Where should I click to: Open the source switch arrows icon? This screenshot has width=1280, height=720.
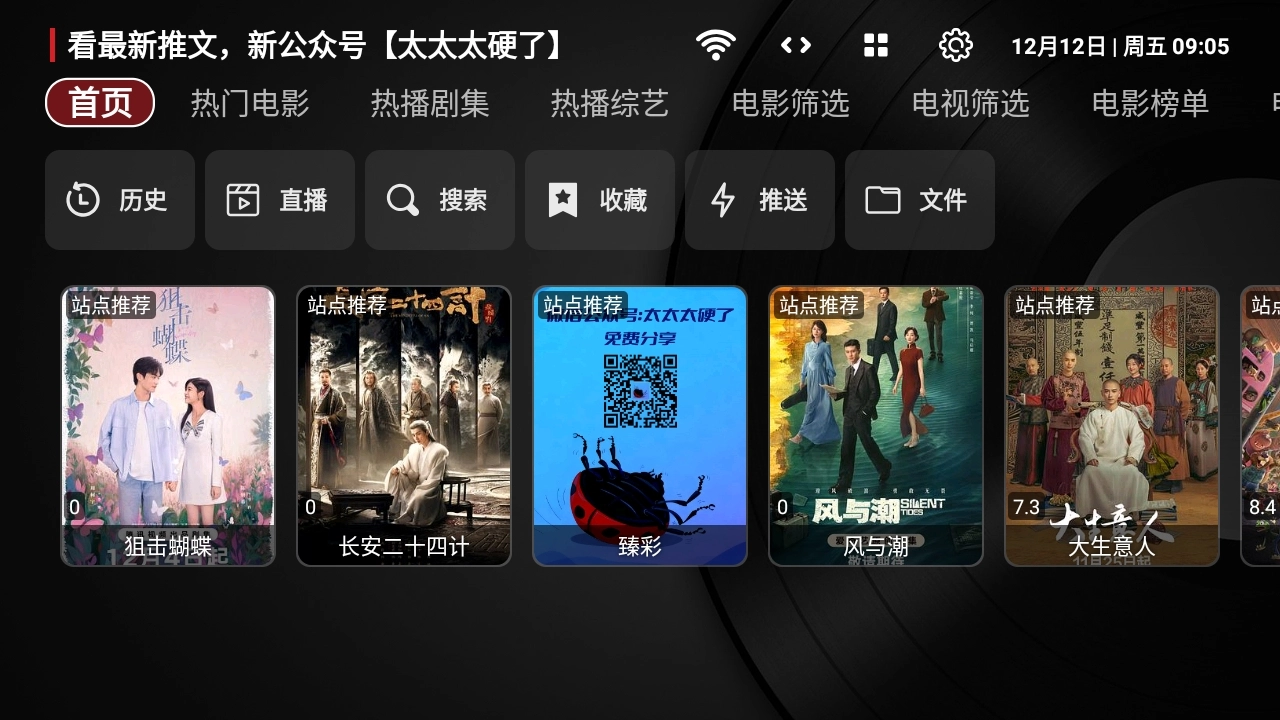[x=796, y=45]
